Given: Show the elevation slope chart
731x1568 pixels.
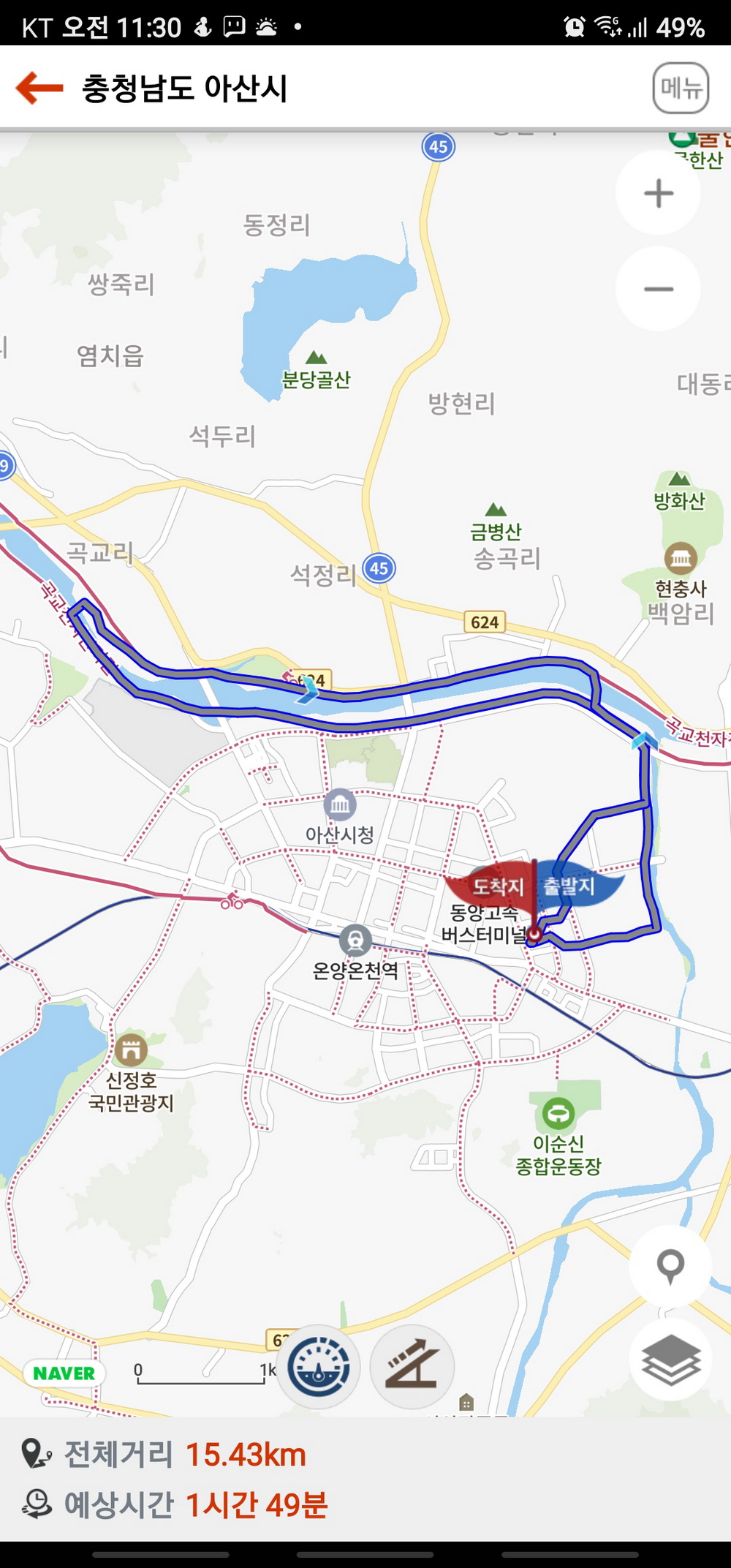Looking at the screenshot, I should click(412, 1367).
